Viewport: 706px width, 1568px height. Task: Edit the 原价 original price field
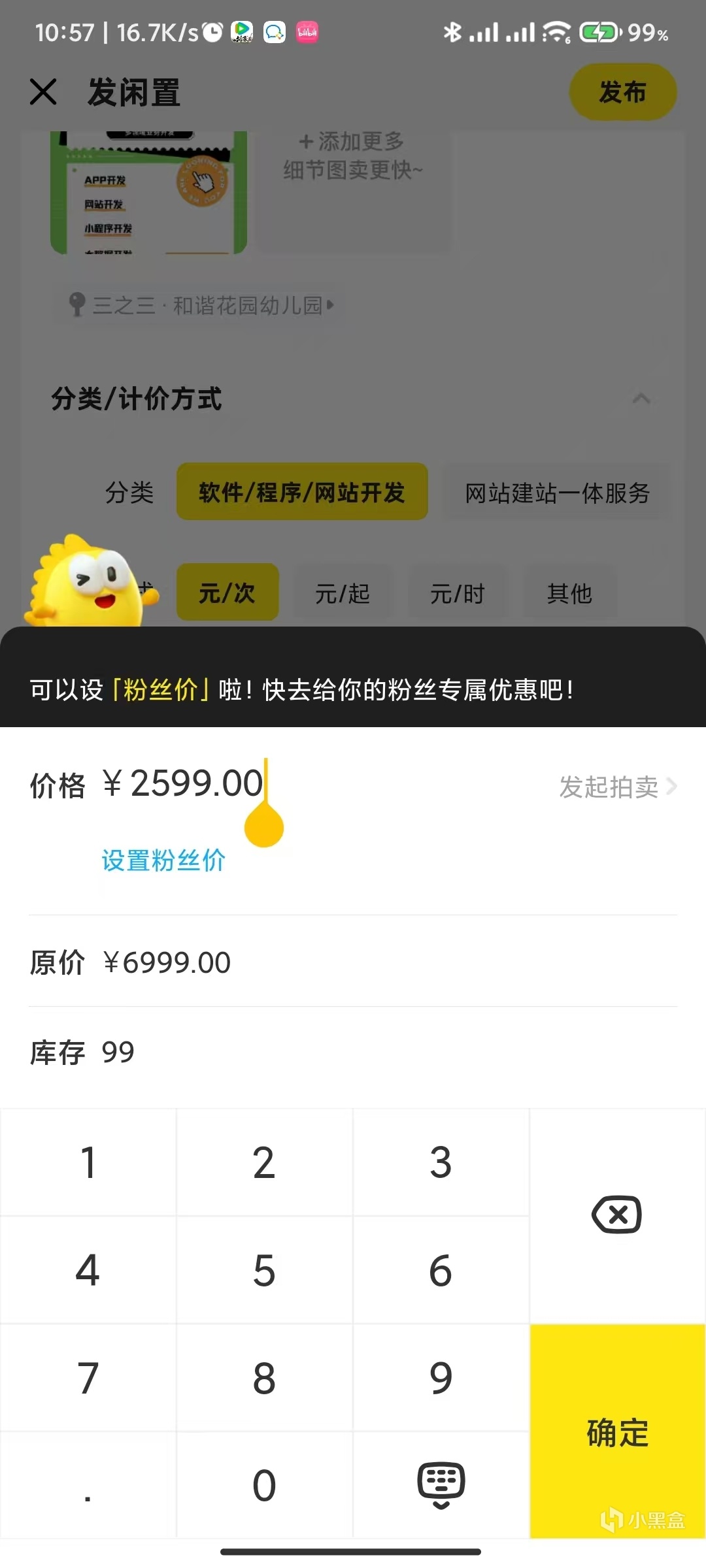click(167, 962)
